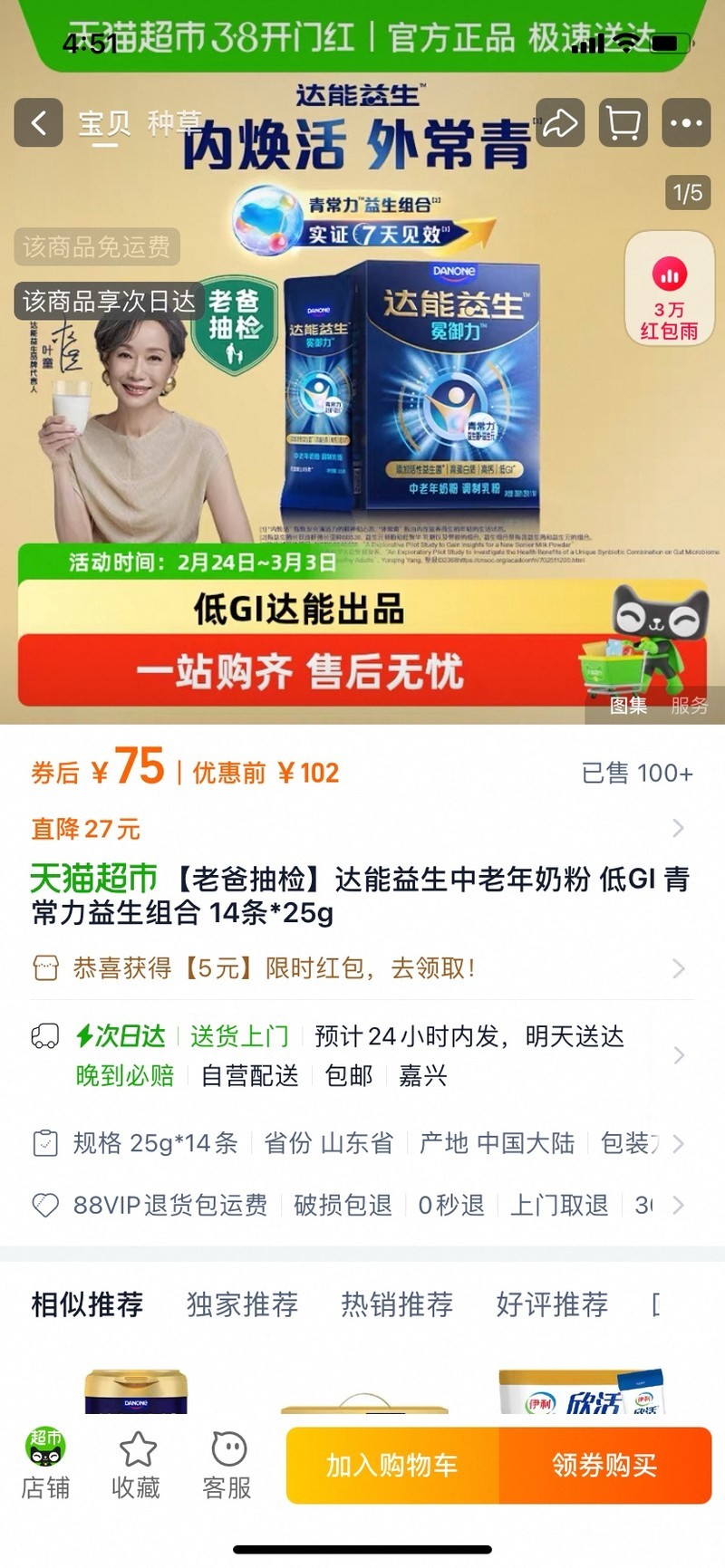Image resolution: width=725 pixels, height=1568 pixels.
Task: Go back using the top-left arrow
Action: pos(38,122)
